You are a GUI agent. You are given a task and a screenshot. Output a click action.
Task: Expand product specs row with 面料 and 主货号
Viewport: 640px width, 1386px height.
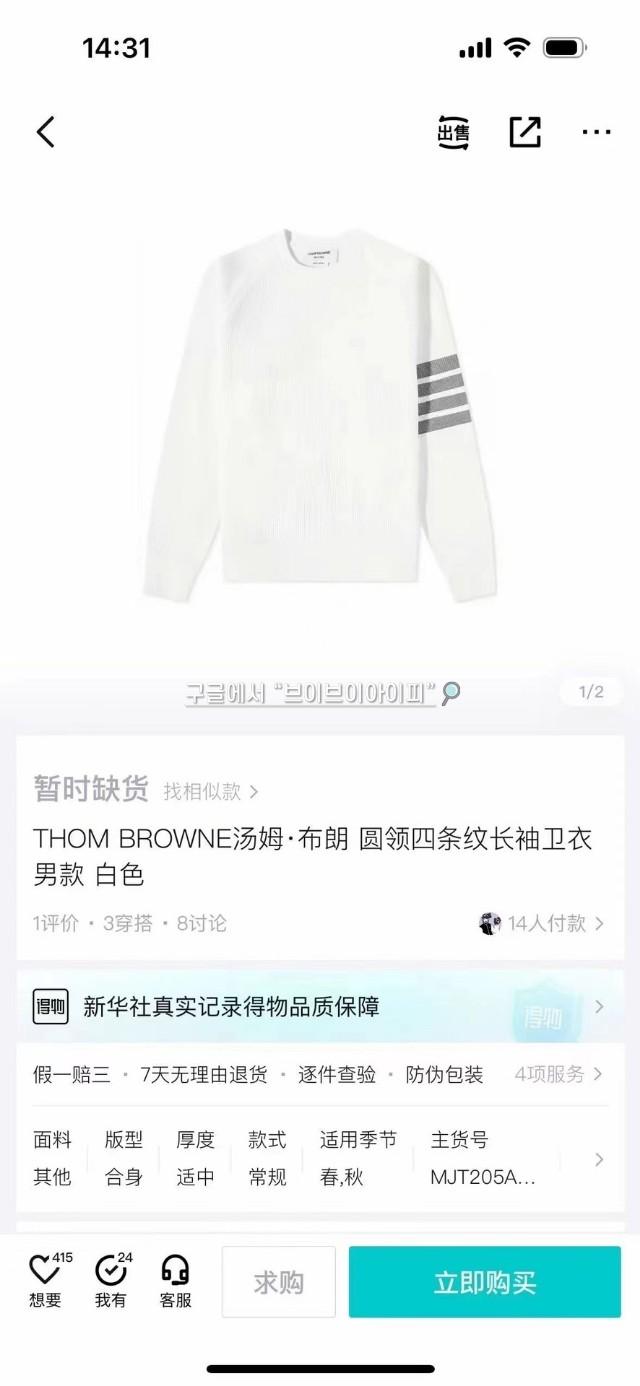click(x=598, y=1159)
